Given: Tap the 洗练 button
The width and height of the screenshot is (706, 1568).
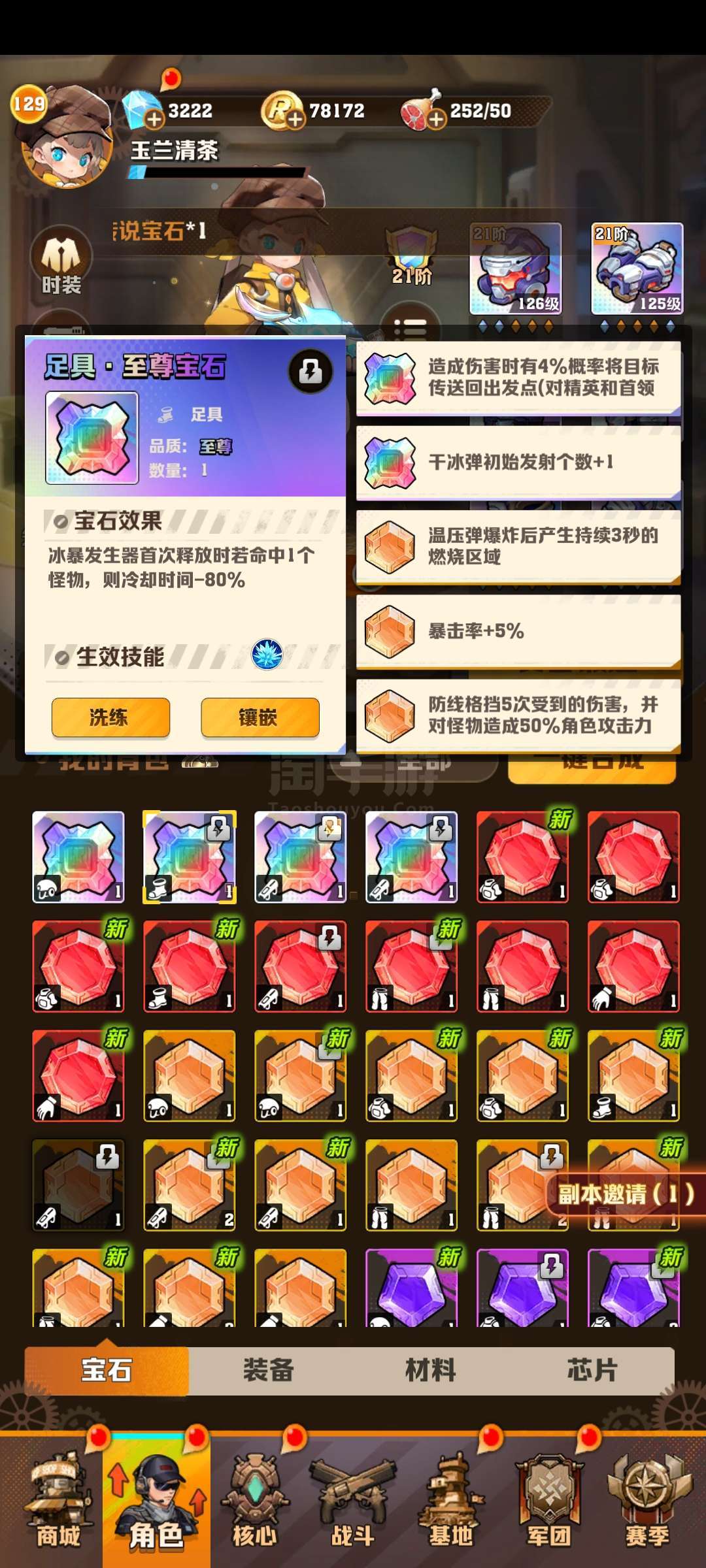Looking at the screenshot, I should (x=110, y=717).
